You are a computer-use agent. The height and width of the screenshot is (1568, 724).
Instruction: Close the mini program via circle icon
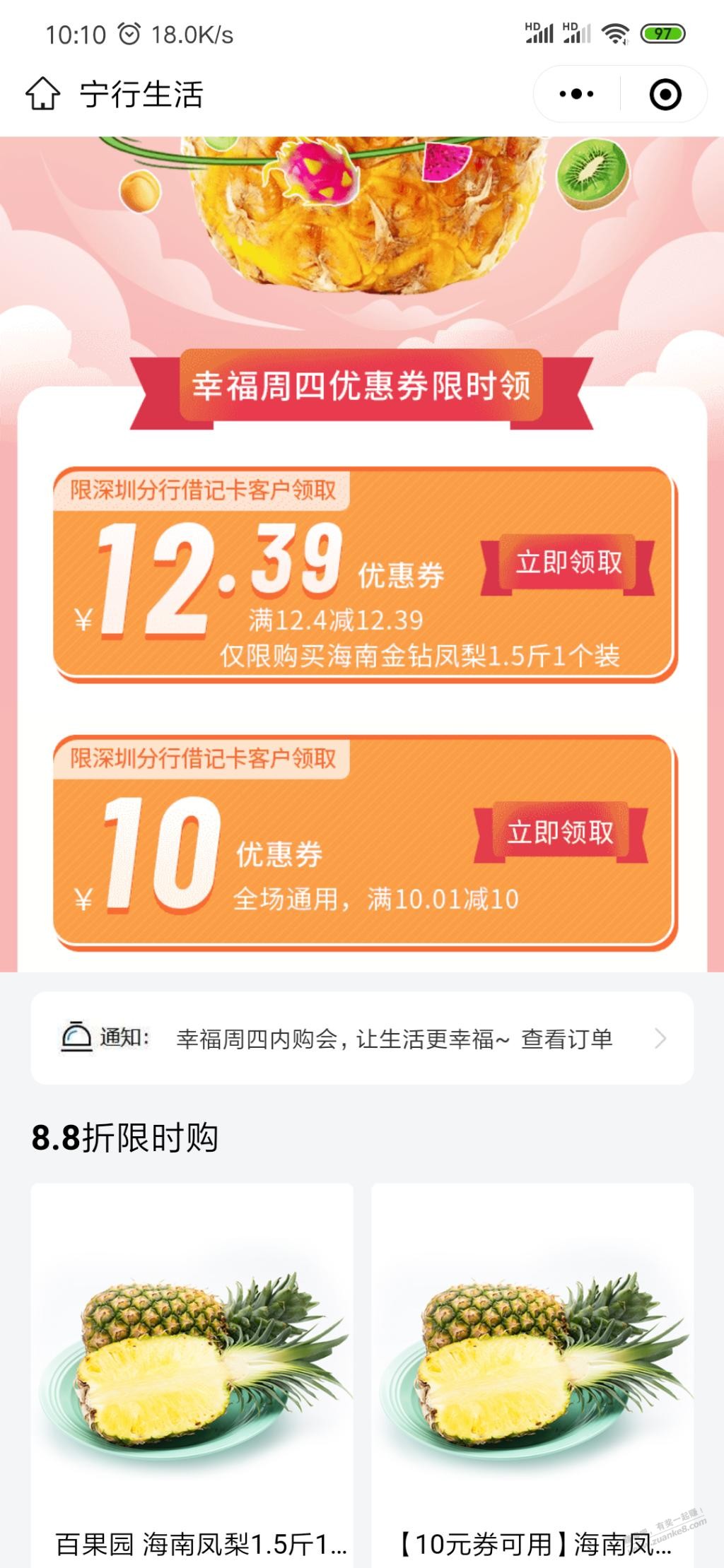tap(665, 94)
